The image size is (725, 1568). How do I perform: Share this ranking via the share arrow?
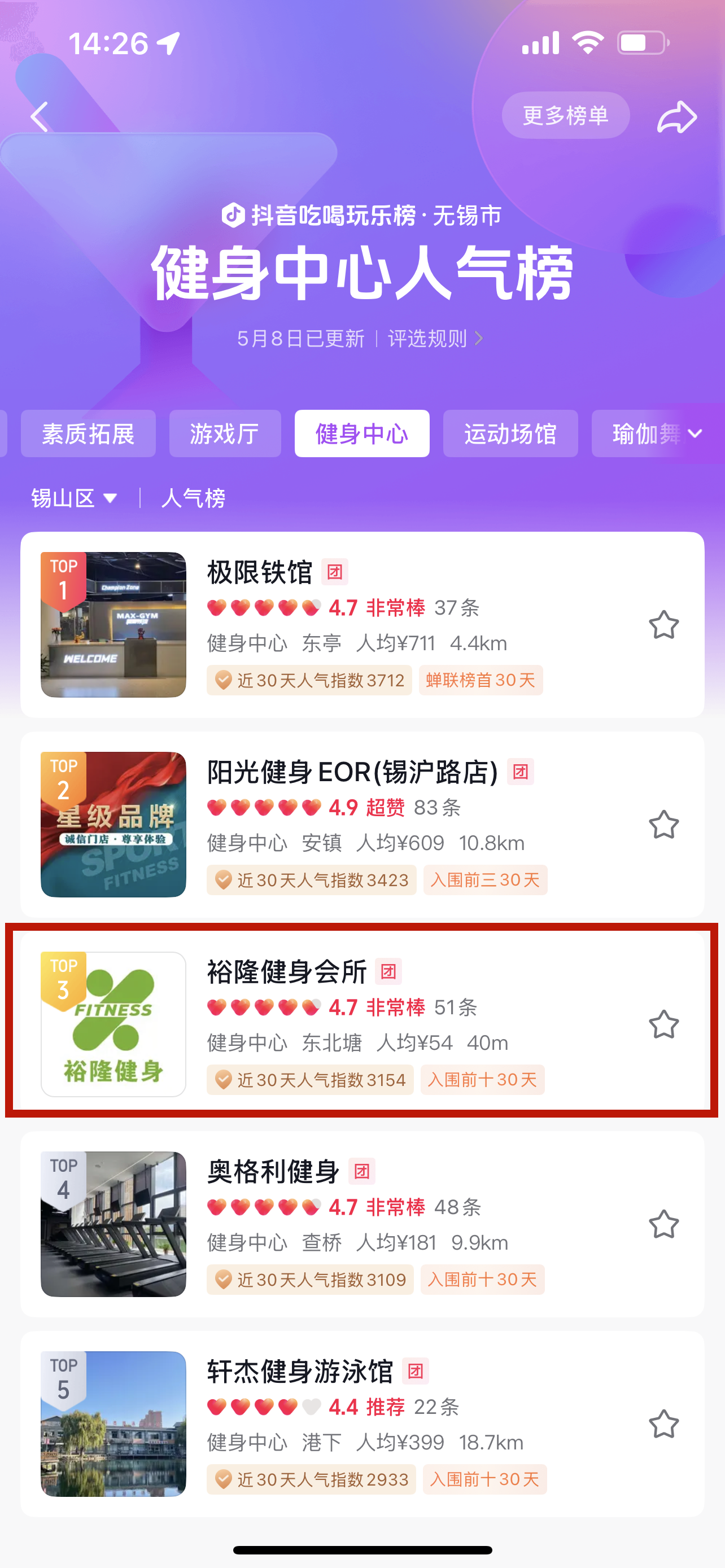[678, 116]
